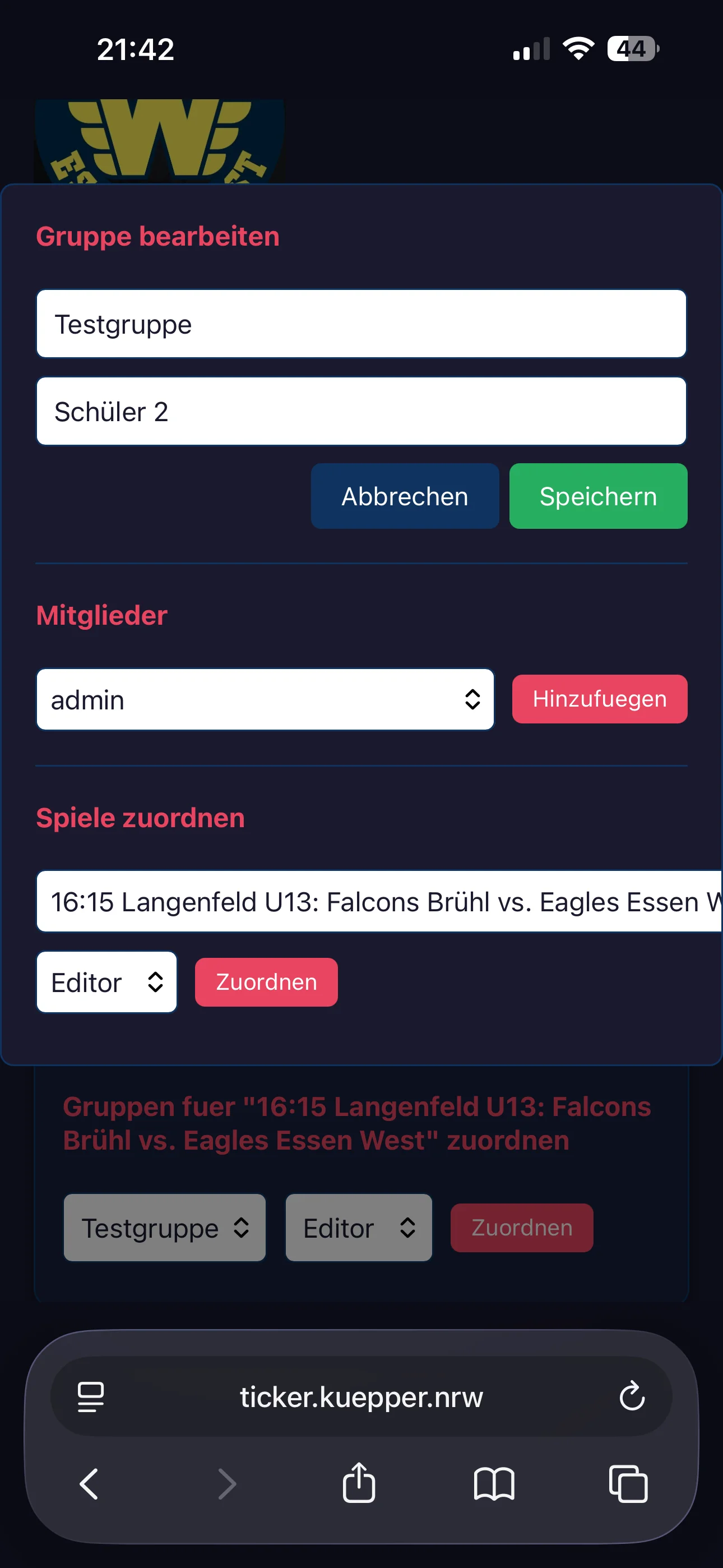This screenshot has height=1568, width=723.
Task: Reload the page in the Safari address bar
Action: [631, 1396]
